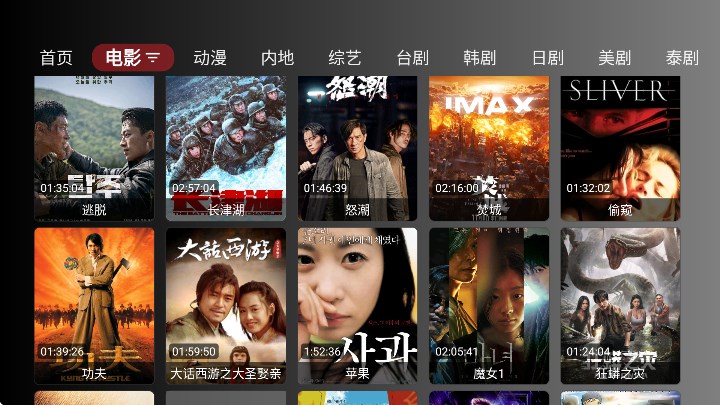Screen dimensions: 720x405
Task: Go to the 综艺 tab
Action: [345, 58]
